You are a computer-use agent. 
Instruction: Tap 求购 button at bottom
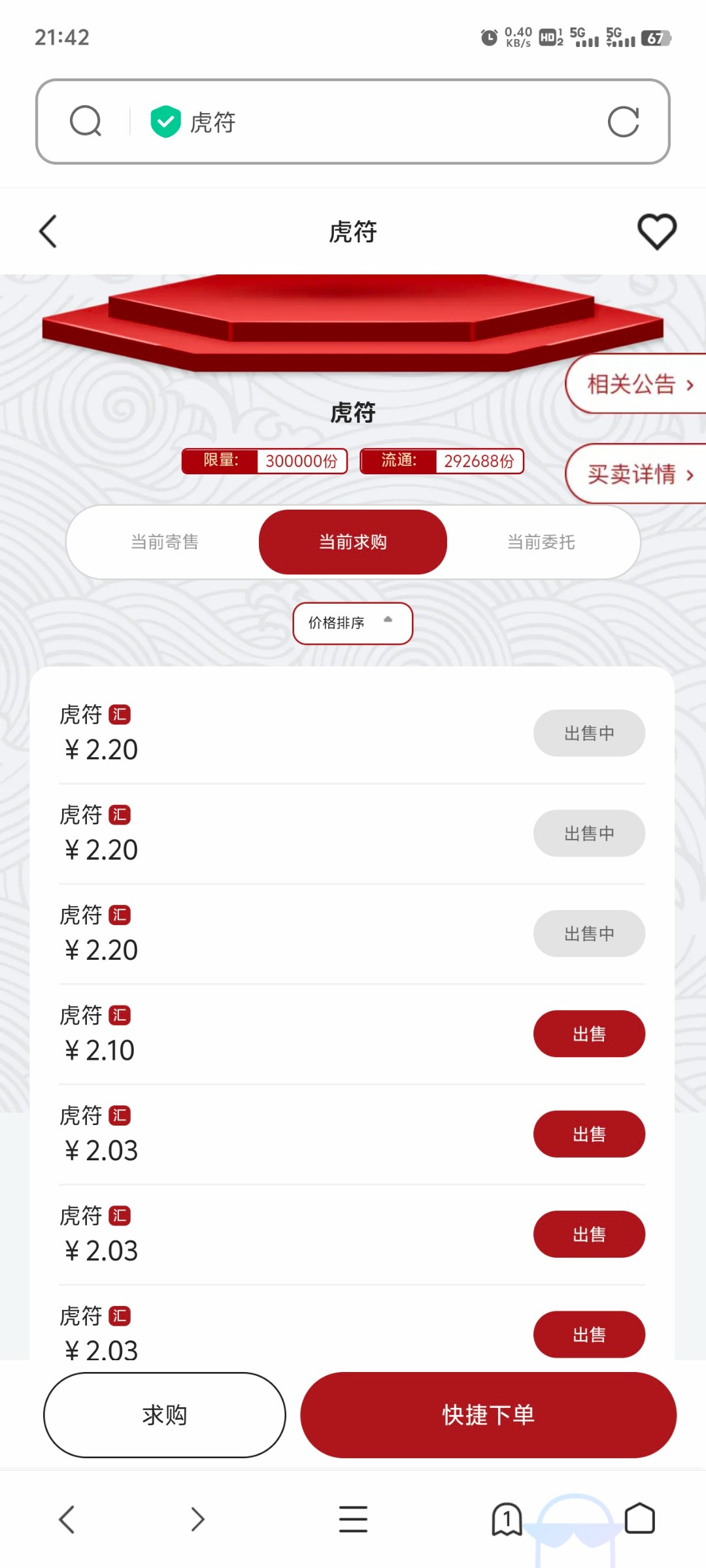click(165, 1415)
